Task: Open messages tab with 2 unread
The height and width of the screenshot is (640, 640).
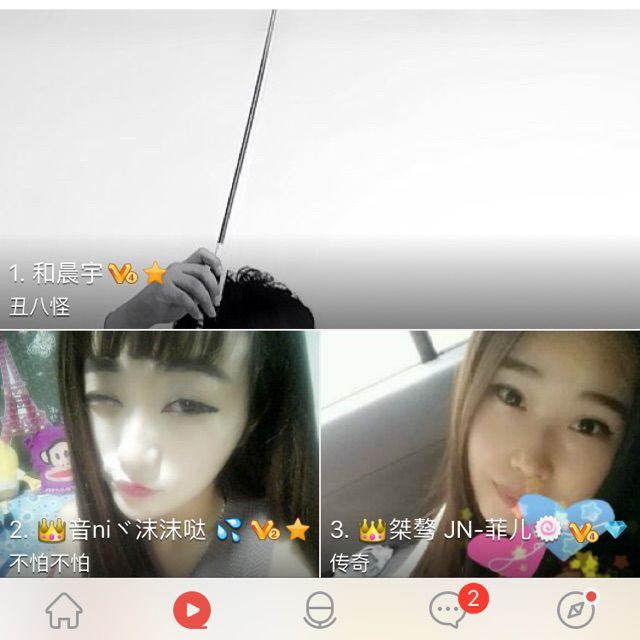Action: [x=448, y=609]
